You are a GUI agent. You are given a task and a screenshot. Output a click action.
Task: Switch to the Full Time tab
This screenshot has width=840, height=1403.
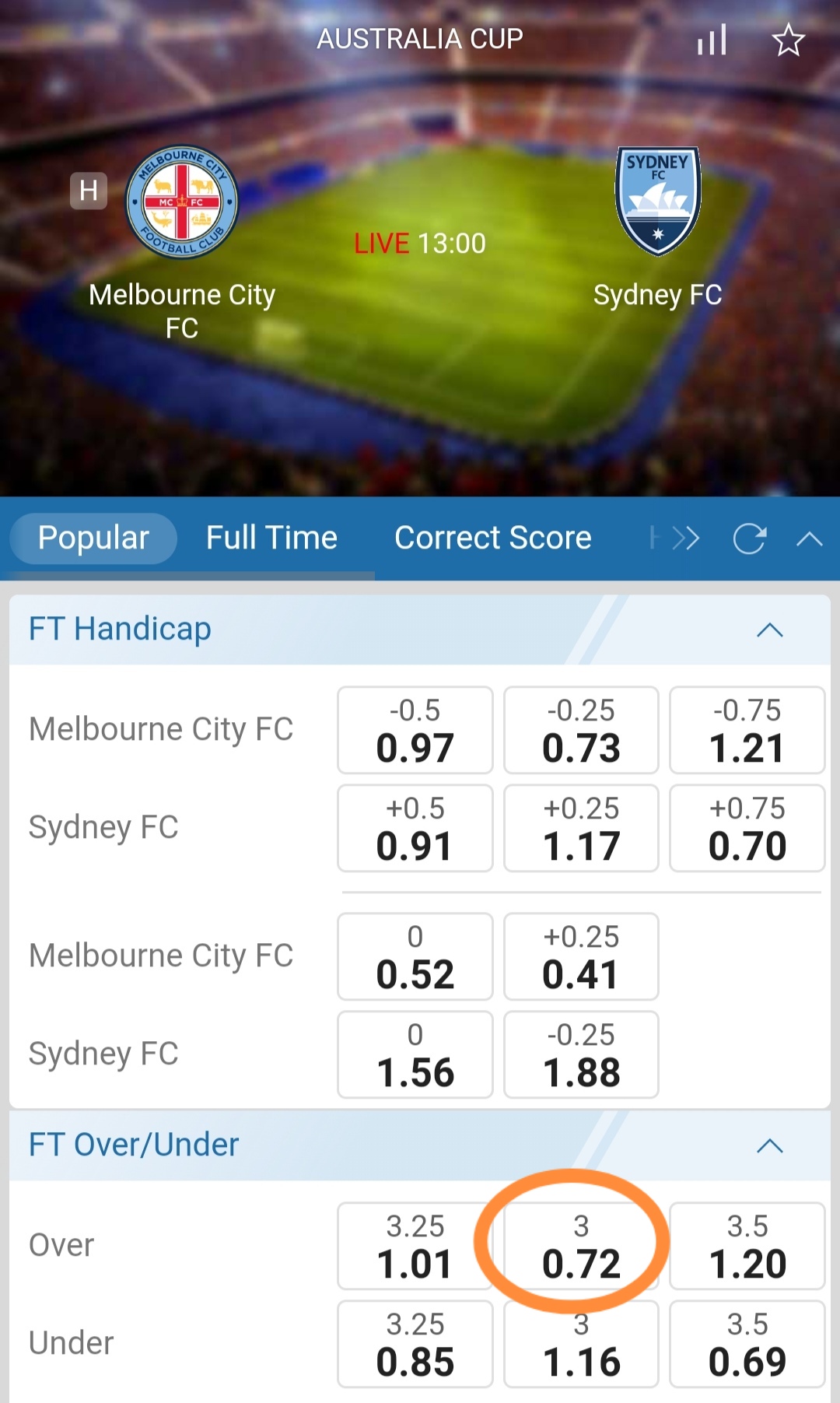point(271,538)
